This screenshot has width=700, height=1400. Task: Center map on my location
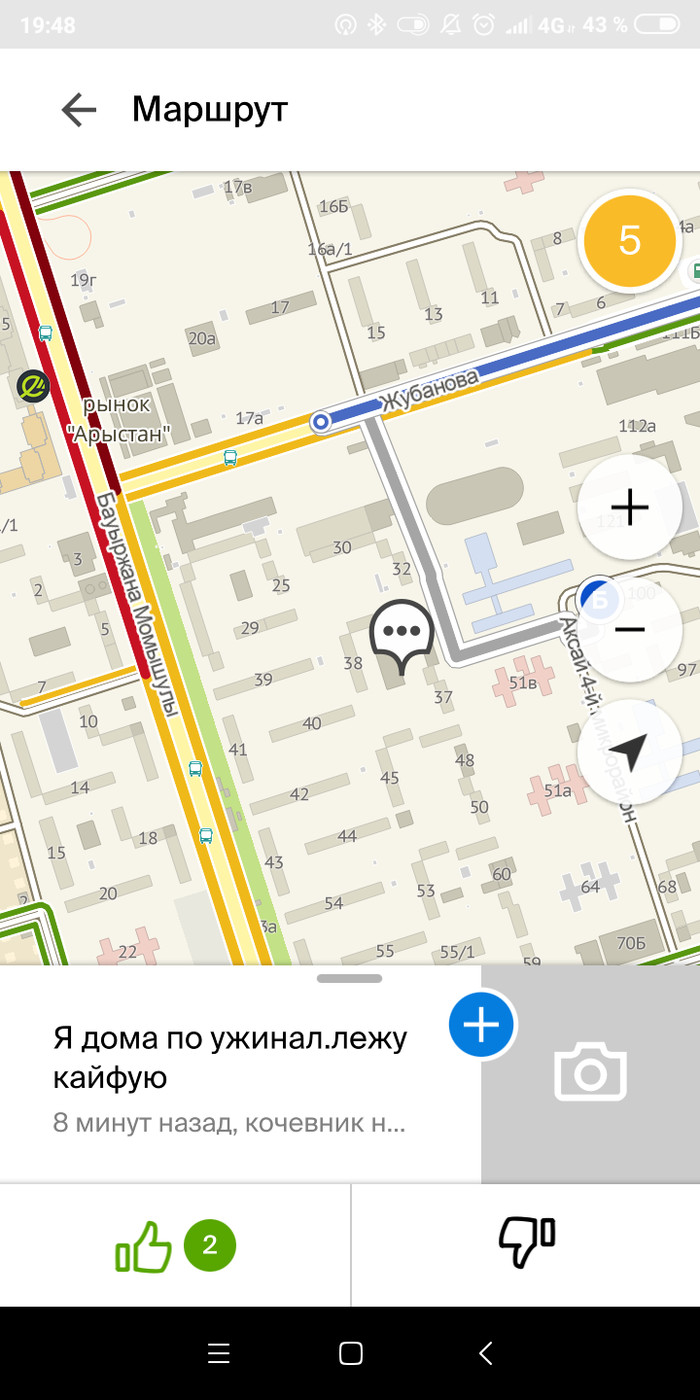coord(630,751)
